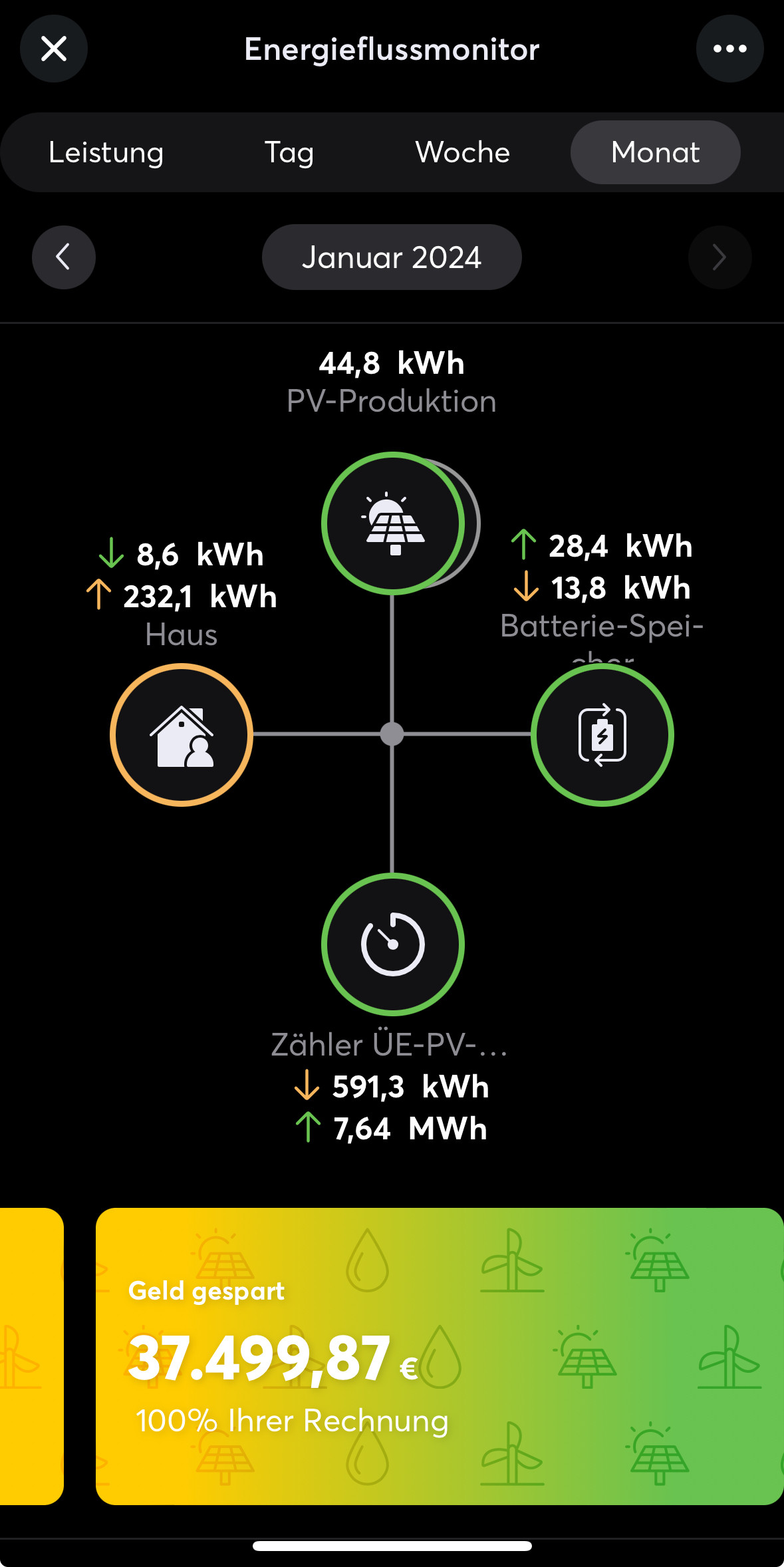The image size is (784, 1567).
Task: Open the Januar 2024 date picker
Action: pos(392,257)
